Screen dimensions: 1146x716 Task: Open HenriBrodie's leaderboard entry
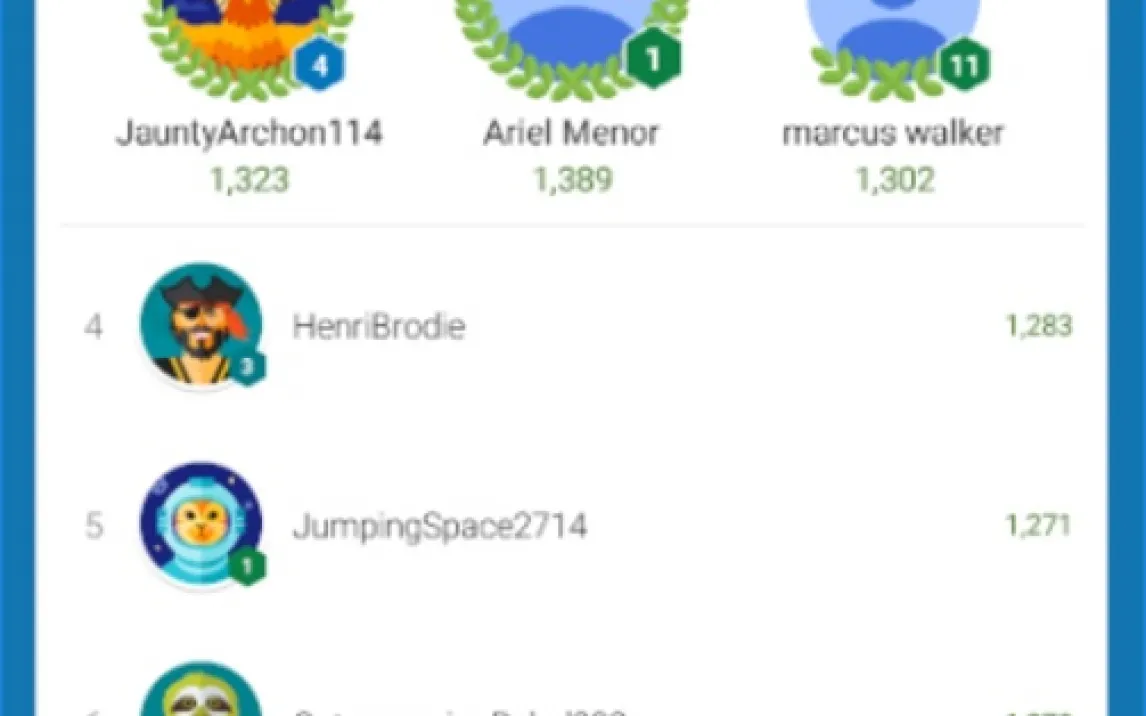pos(378,327)
